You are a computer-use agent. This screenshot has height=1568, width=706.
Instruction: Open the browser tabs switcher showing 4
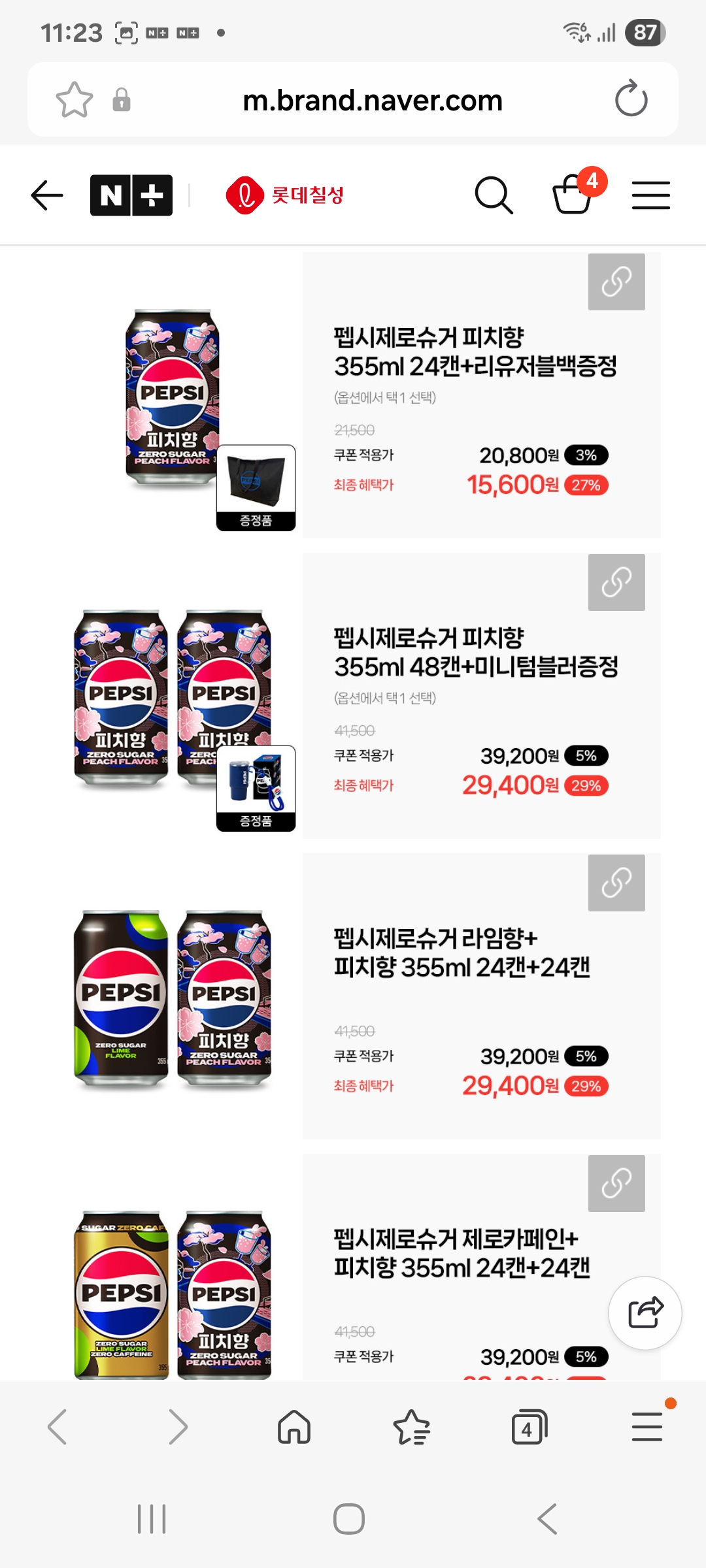pyautogui.click(x=528, y=1428)
